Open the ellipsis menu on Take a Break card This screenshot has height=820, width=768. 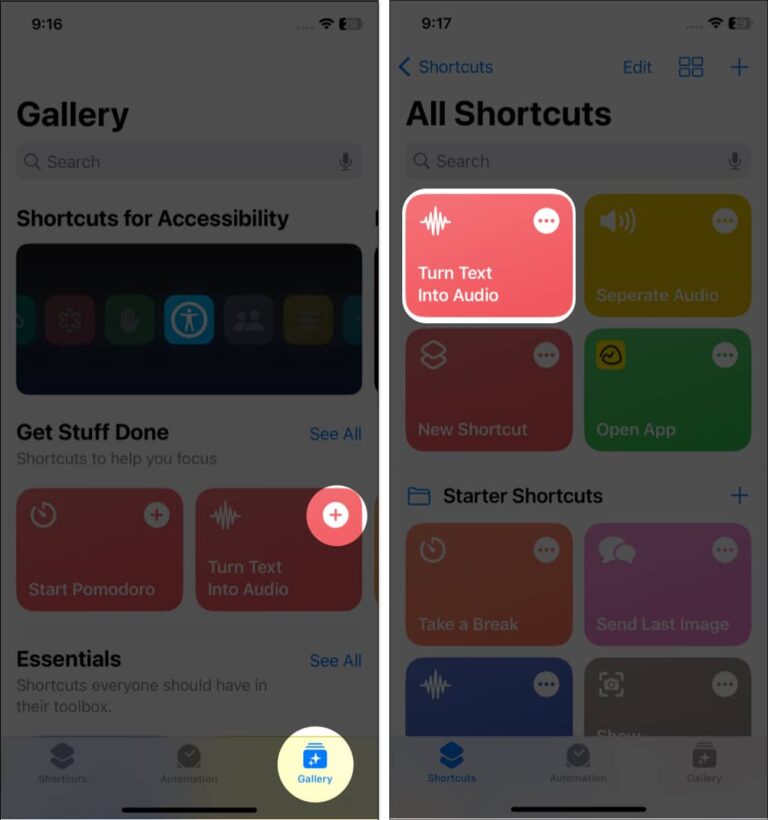click(546, 549)
